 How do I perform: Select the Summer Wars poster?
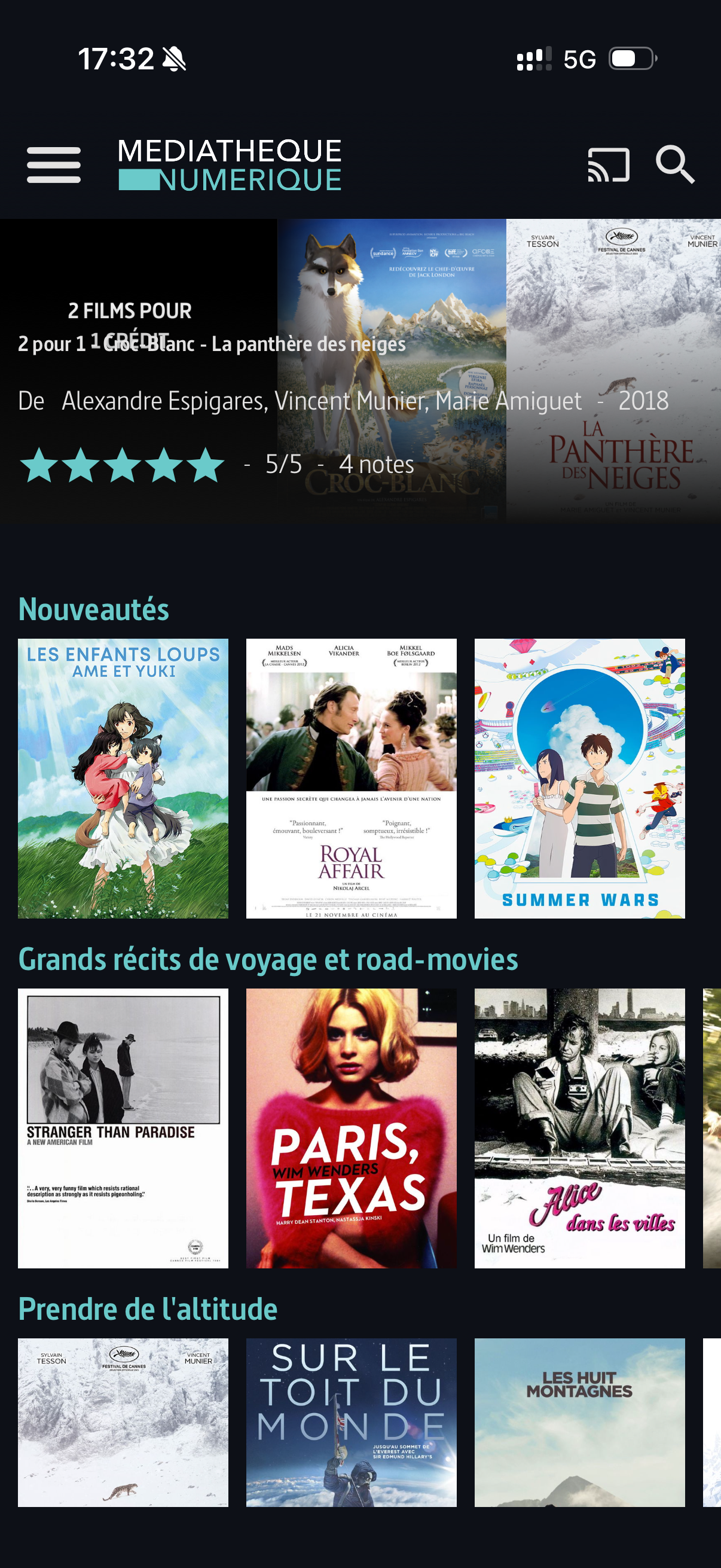(579, 778)
